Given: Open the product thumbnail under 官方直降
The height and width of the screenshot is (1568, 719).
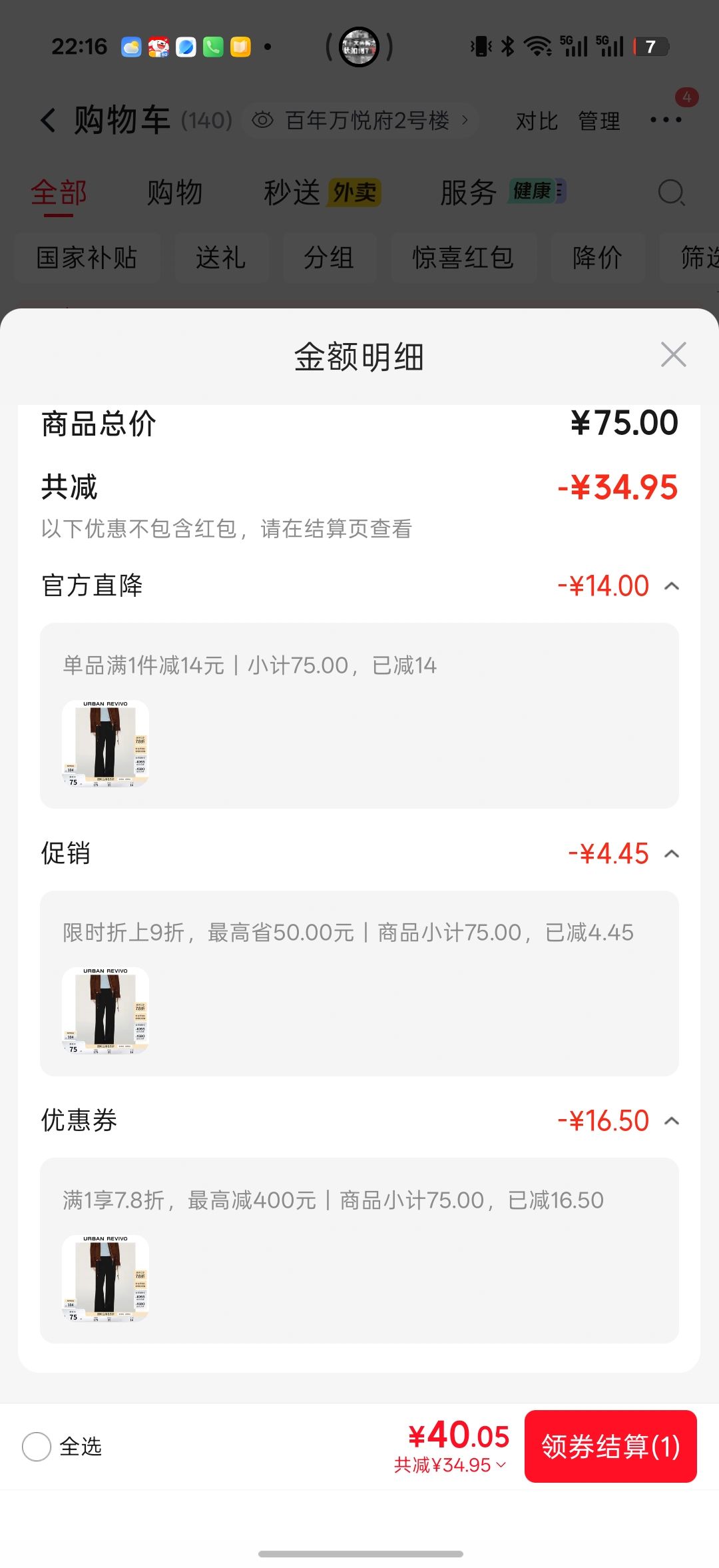Looking at the screenshot, I should point(105,743).
